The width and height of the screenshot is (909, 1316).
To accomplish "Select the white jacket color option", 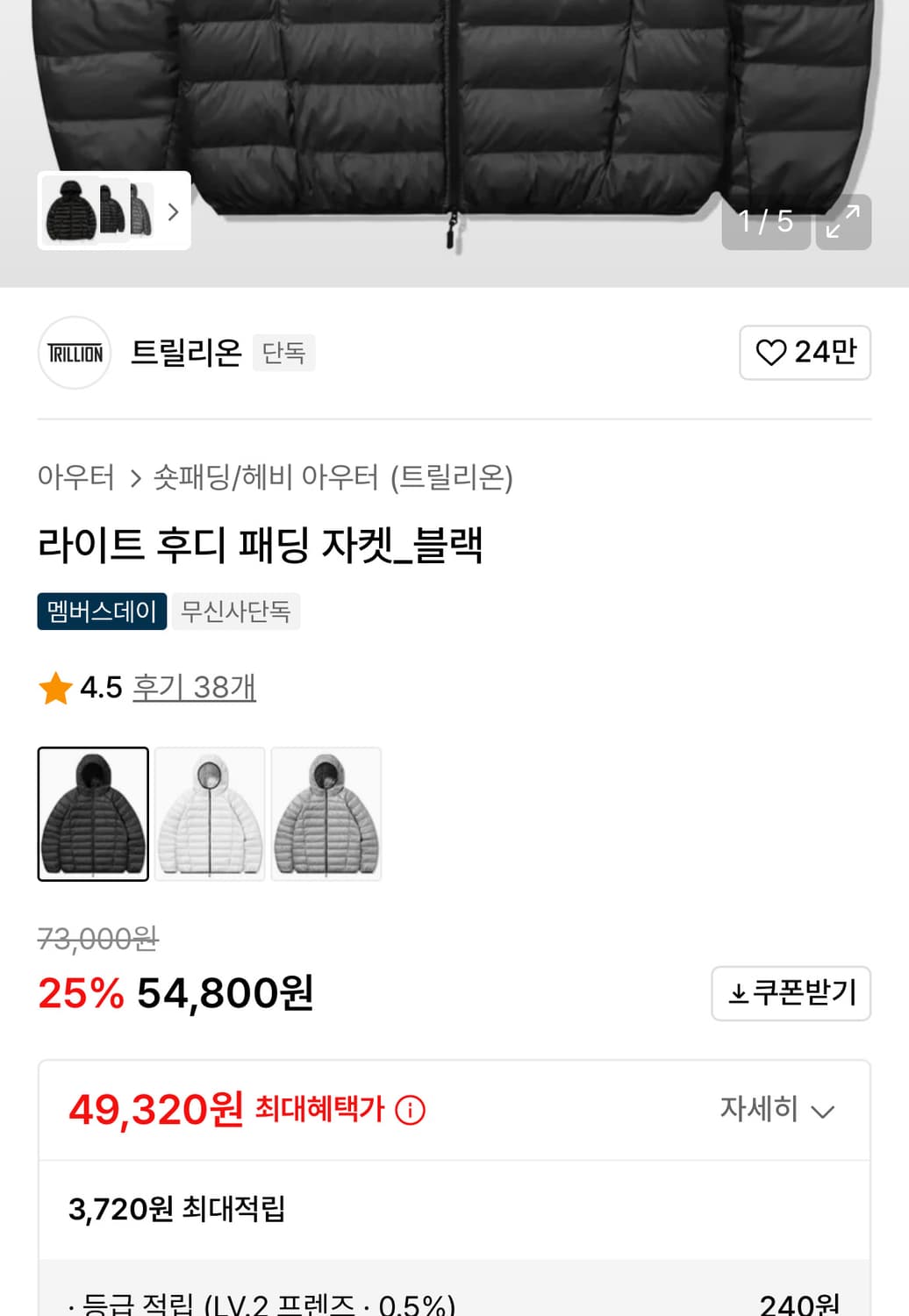I will [x=210, y=813].
